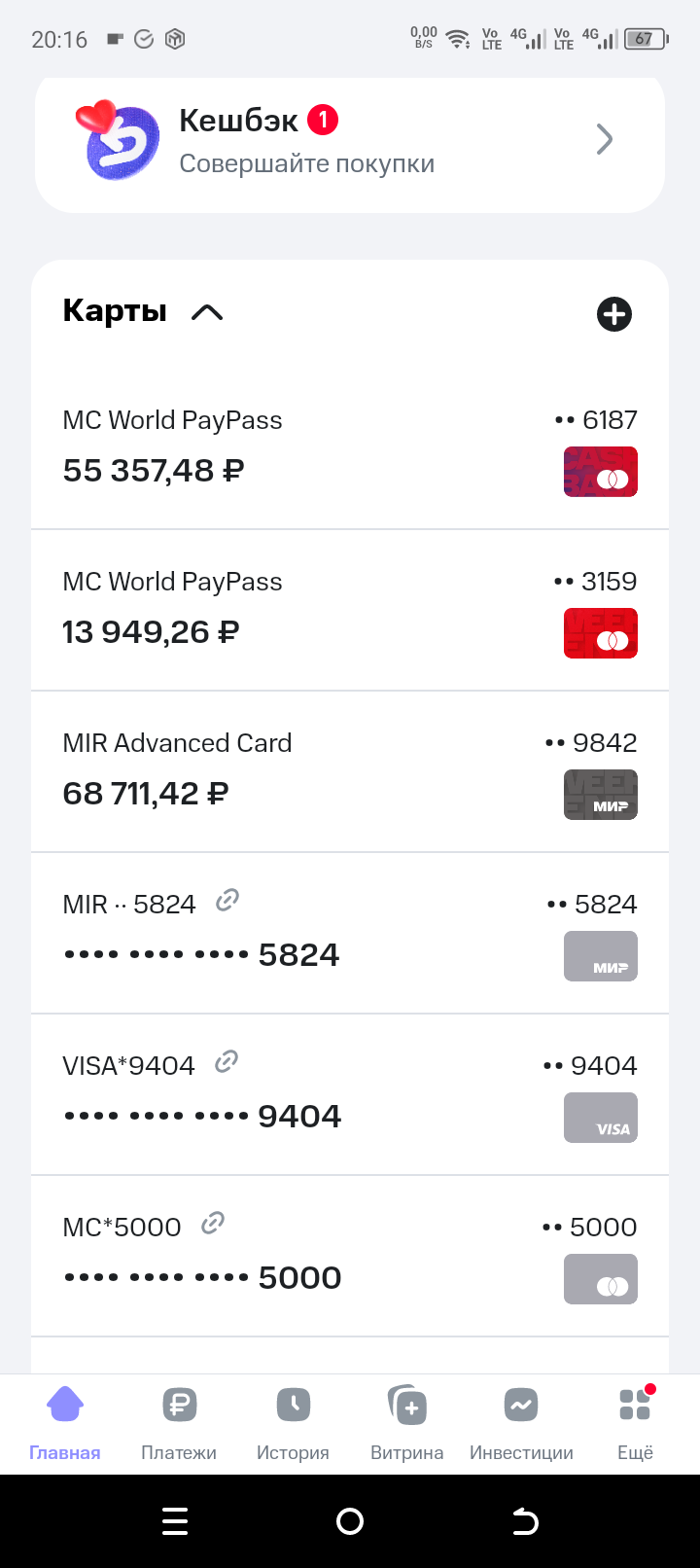Switch to the Платежи tab
The image size is (700, 1568).
(x=179, y=1423)
